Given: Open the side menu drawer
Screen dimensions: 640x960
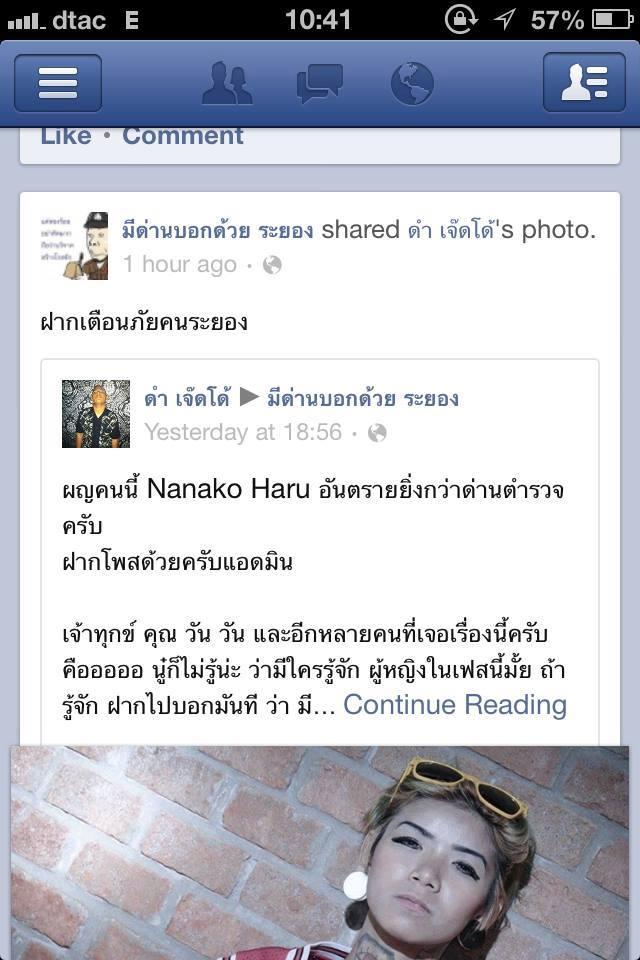Looking at the screenshot, I should coord(57,83).
